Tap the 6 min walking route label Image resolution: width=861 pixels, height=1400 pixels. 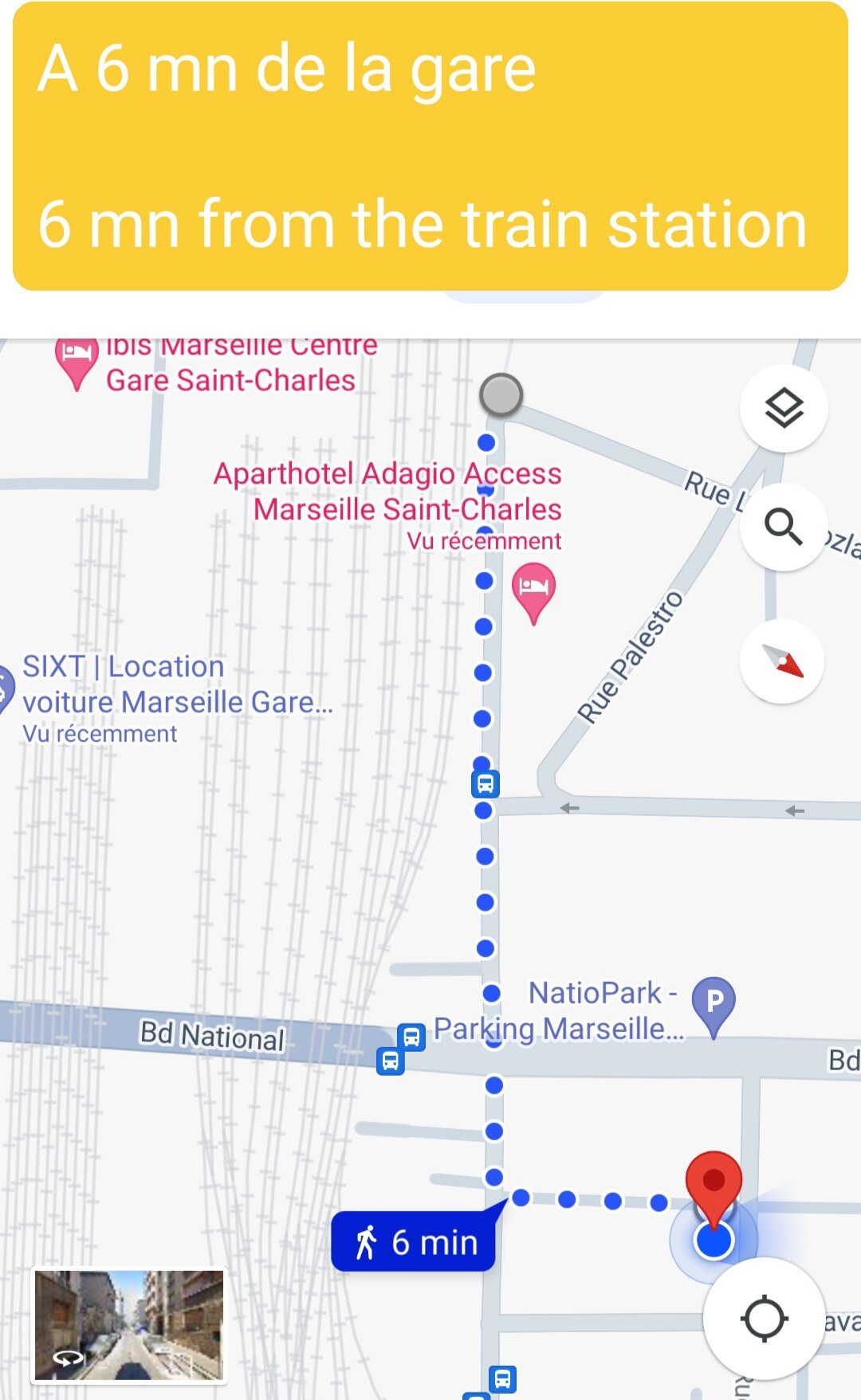[413, 1241]
